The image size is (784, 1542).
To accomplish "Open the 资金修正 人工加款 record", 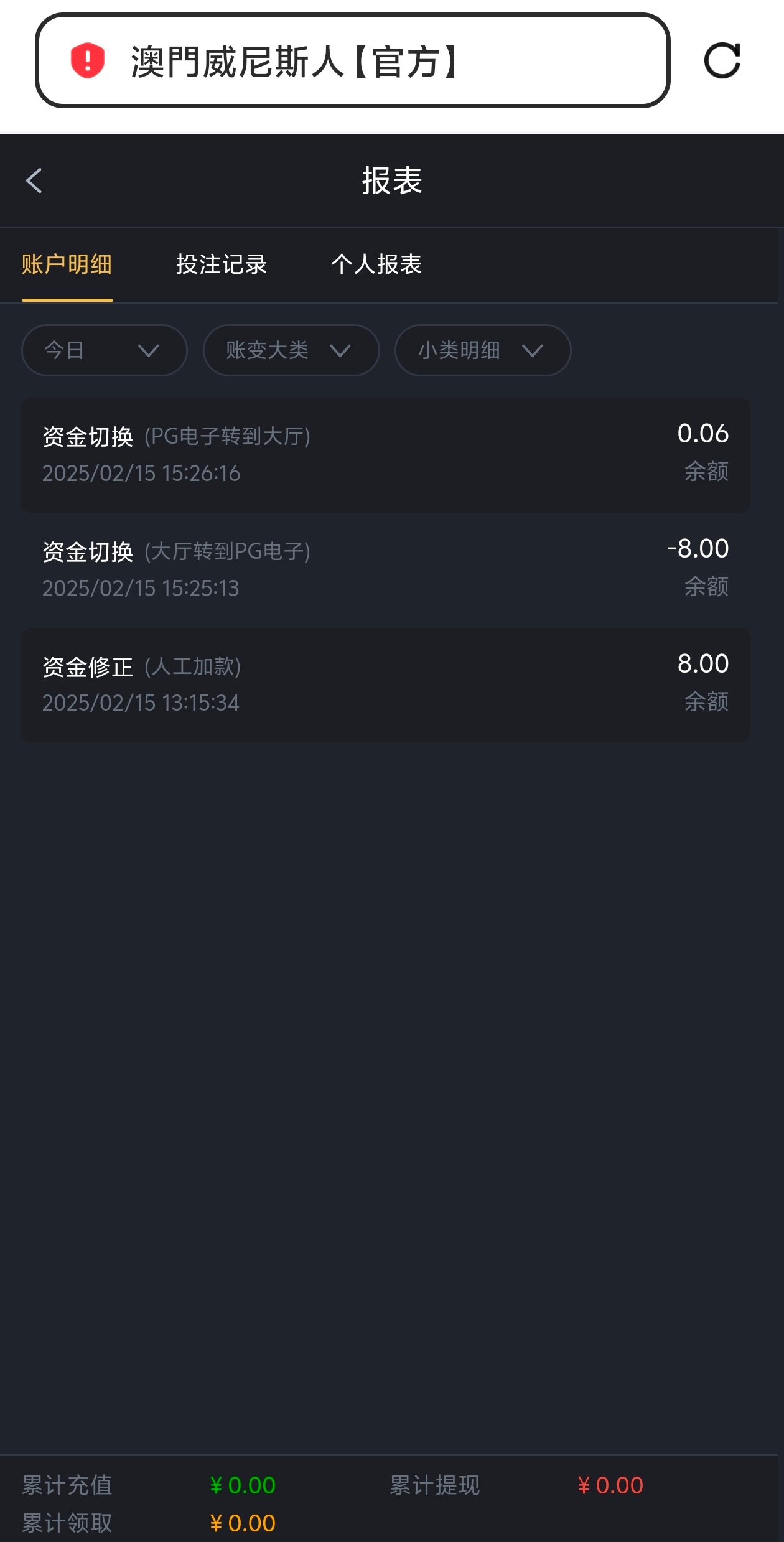I will 385,685.
